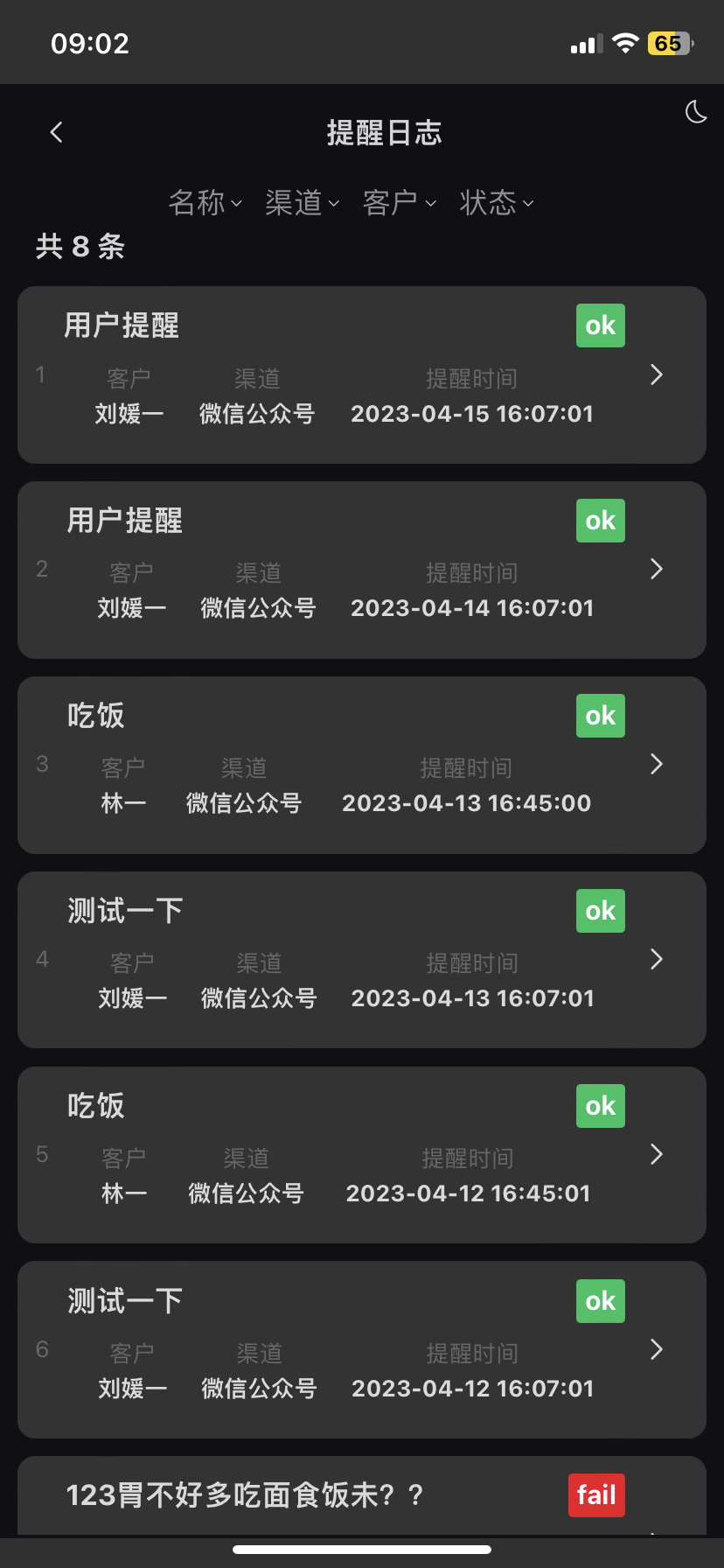Go back from 提醒日志 page
Viewport: 724px width, 1568px height.
click(x=57, y=133)
